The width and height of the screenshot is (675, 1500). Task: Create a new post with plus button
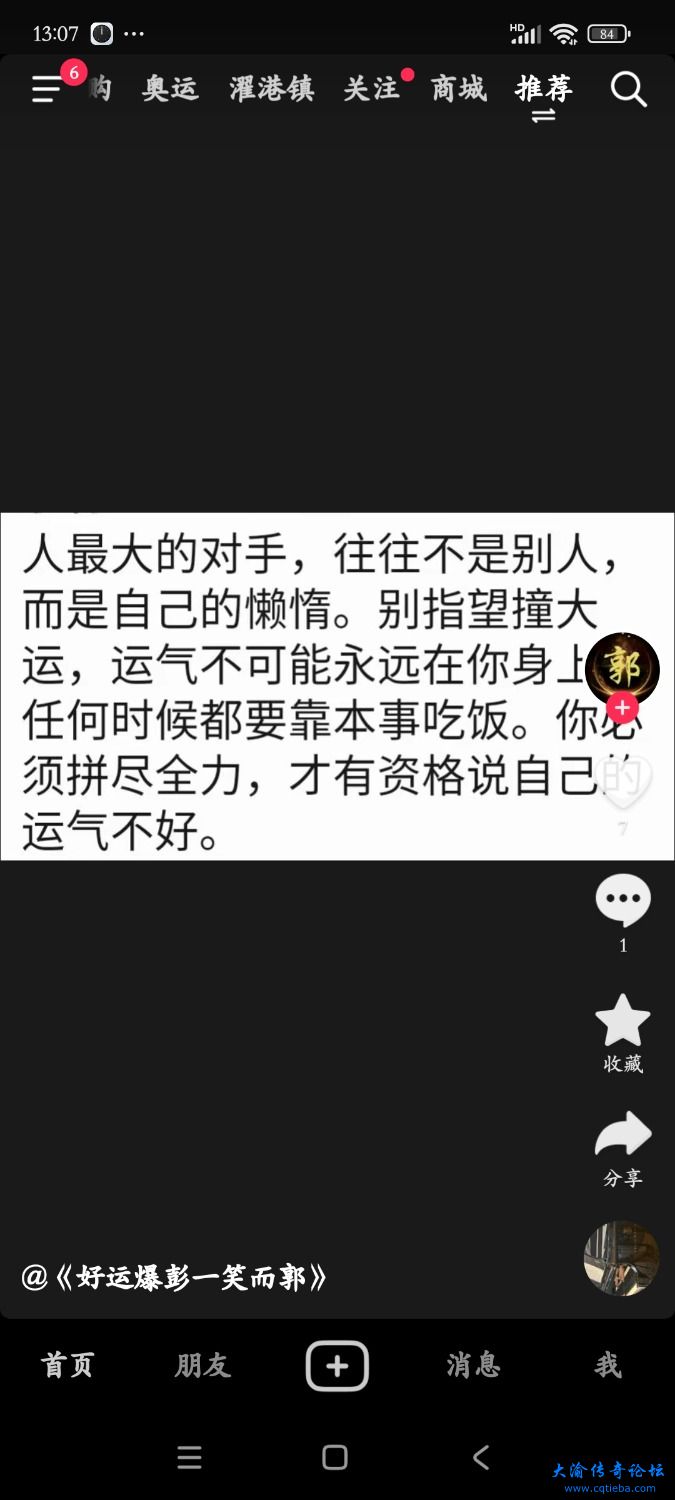point(337,1365)
